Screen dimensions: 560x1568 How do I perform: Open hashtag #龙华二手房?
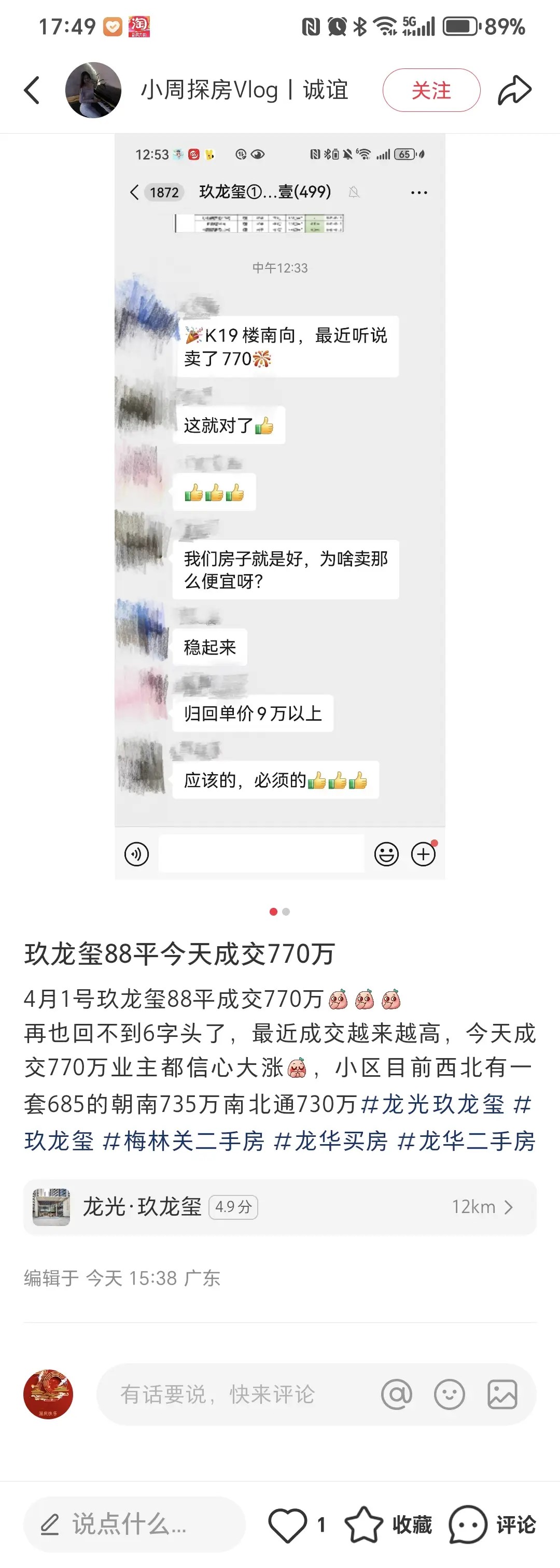tap(466, 1140)
